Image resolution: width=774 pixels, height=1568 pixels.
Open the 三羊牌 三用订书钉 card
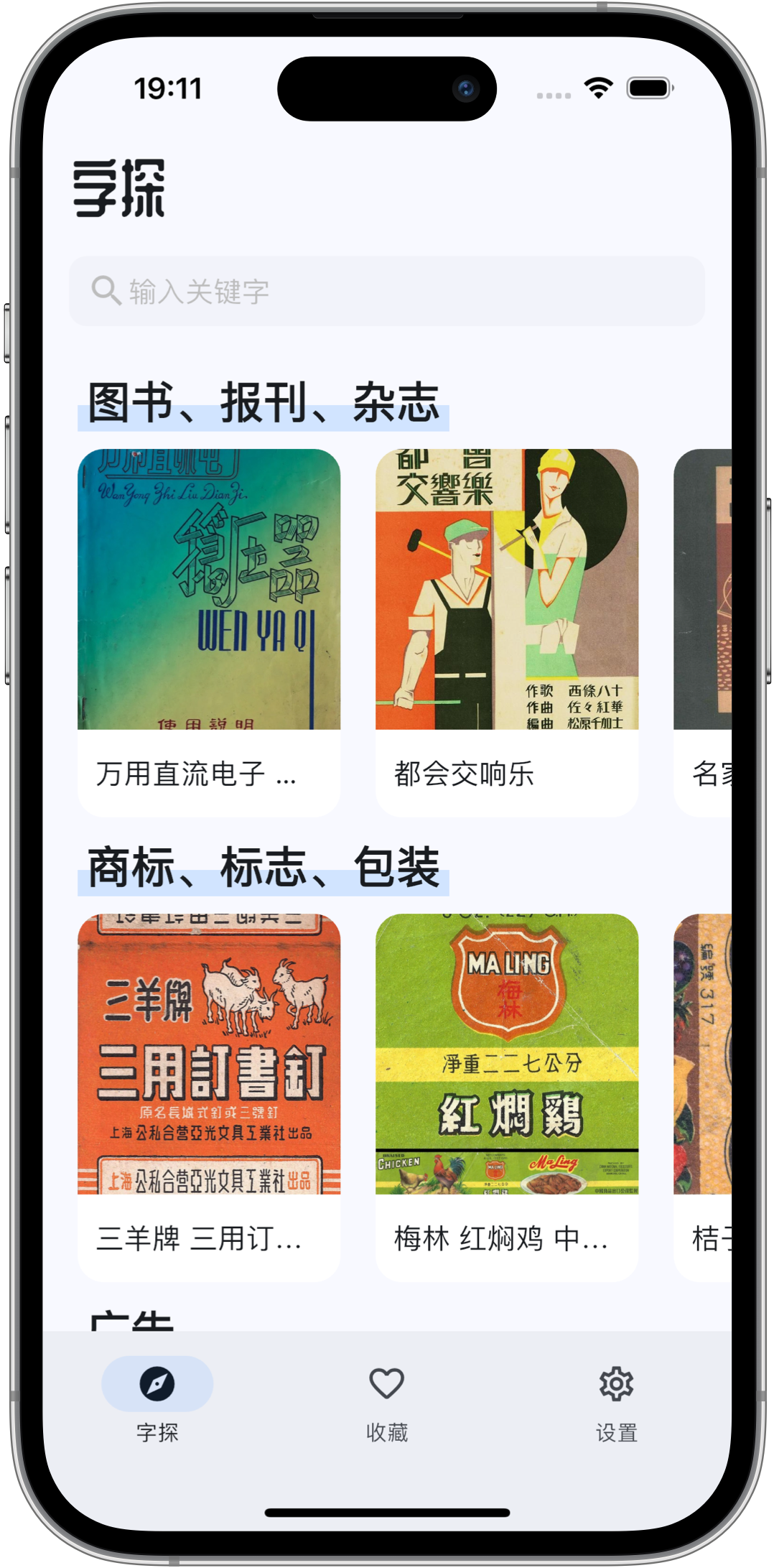209,1097
